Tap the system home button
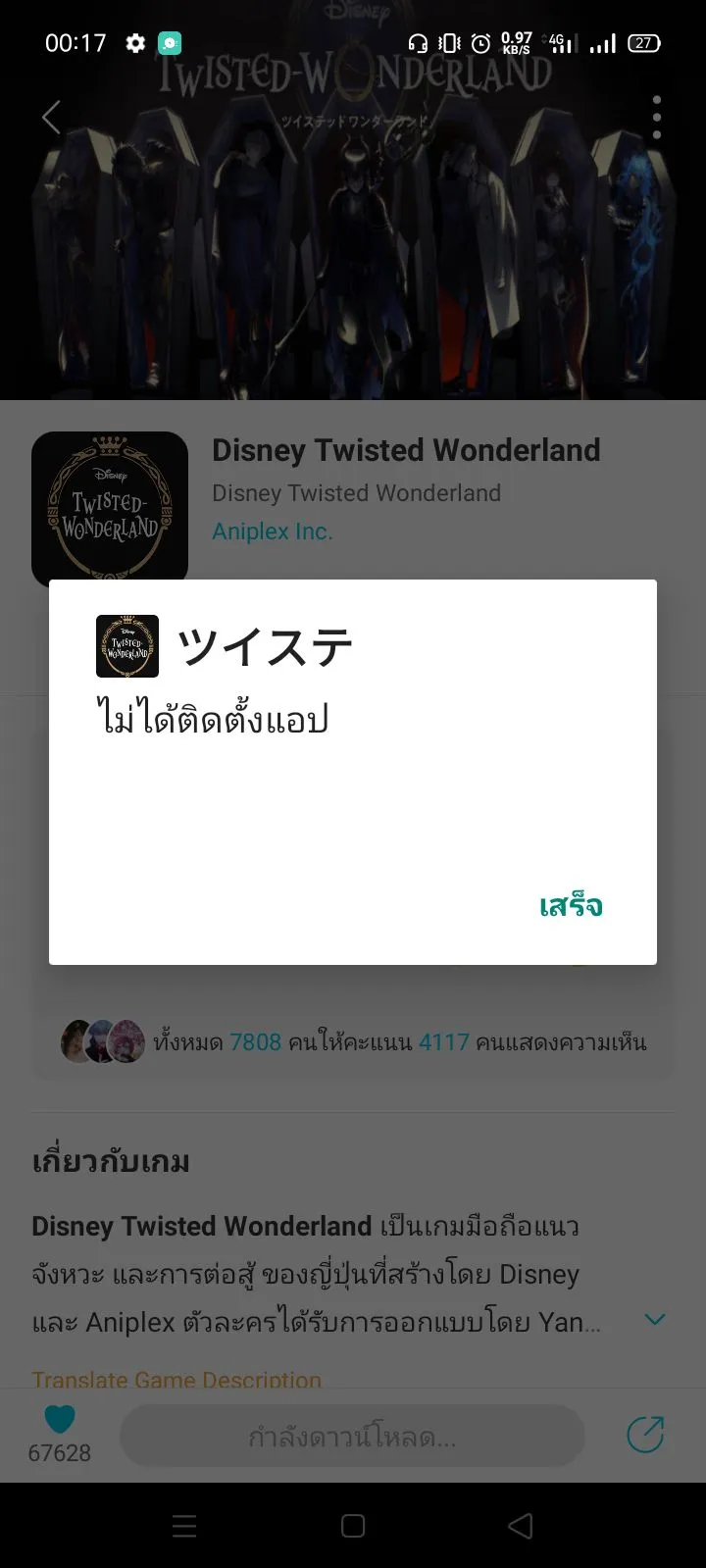Viewport: 706px width, 1568px height. 353,1525
